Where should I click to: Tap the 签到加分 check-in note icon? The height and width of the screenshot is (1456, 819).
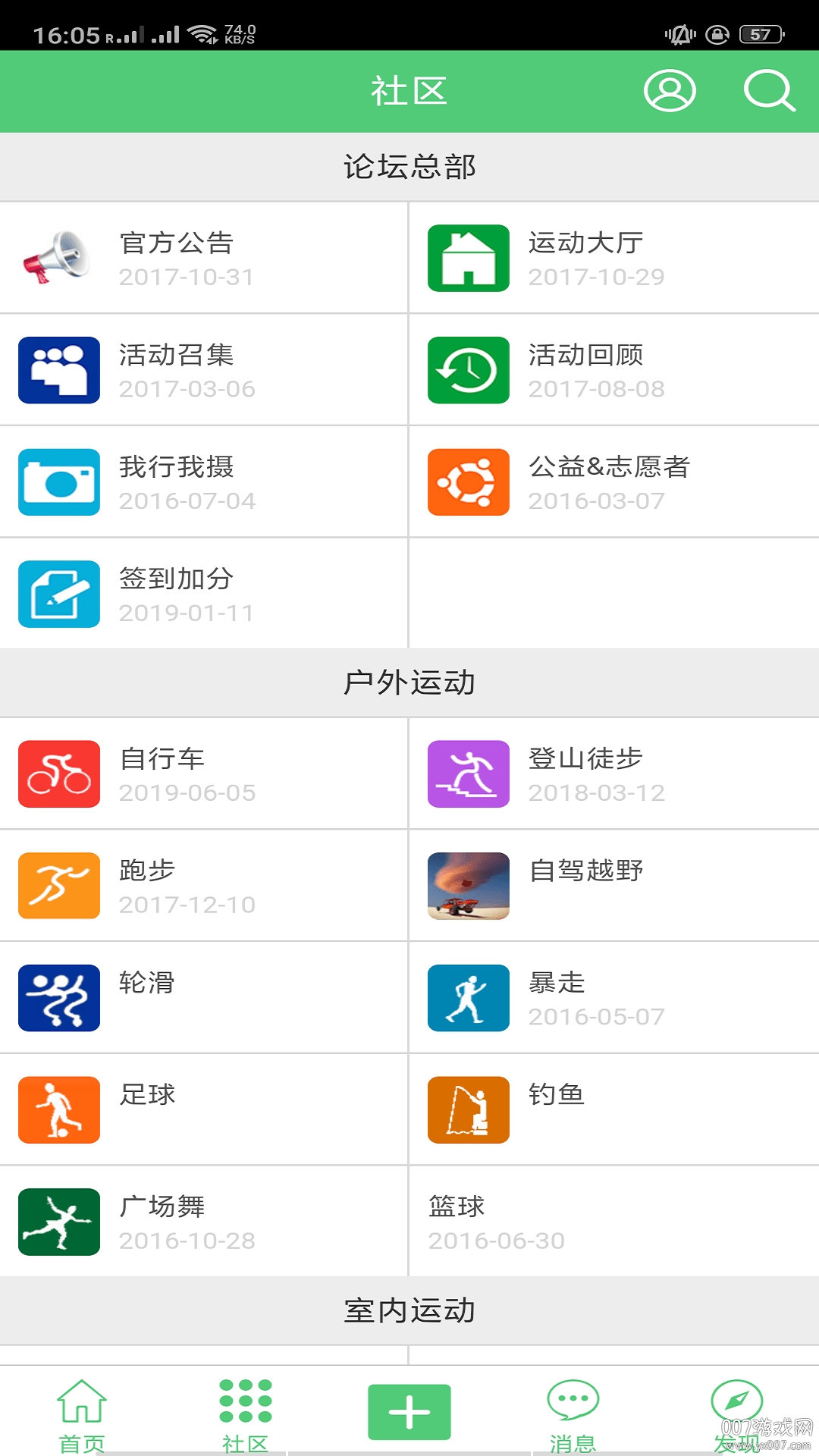[58, 594]
